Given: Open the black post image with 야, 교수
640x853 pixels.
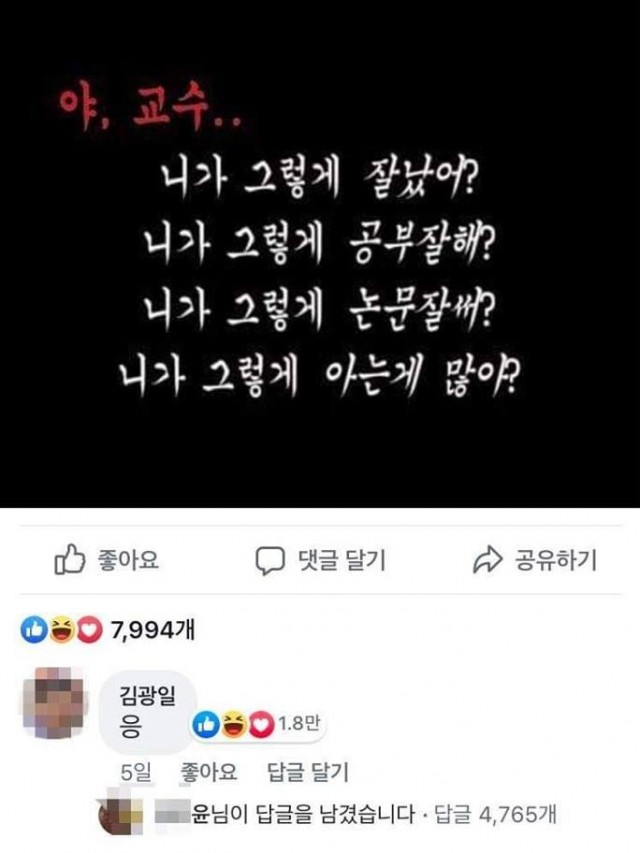Looking at the screenshot, I should coord(320,255).
